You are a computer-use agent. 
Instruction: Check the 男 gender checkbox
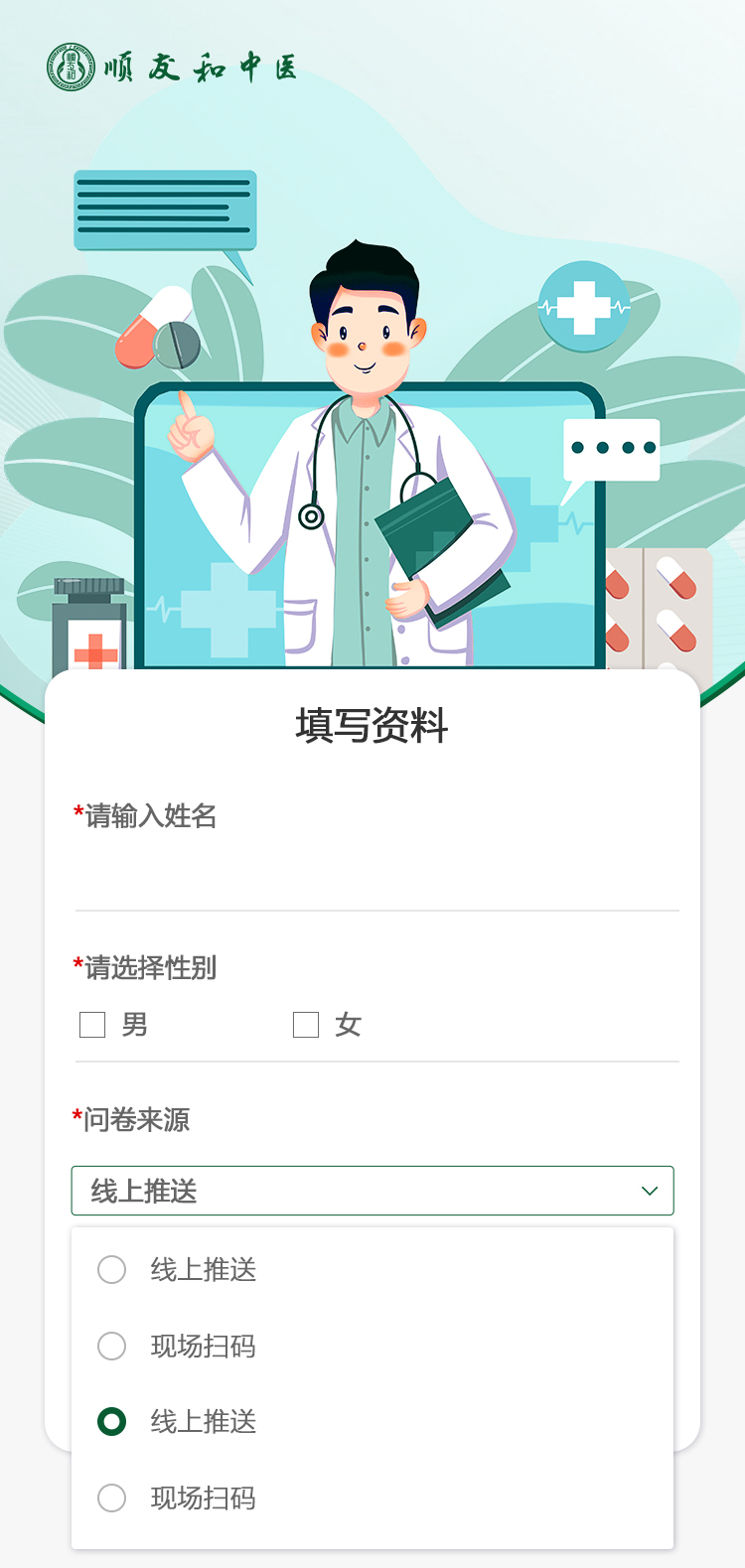click(x=92, y=1025)
